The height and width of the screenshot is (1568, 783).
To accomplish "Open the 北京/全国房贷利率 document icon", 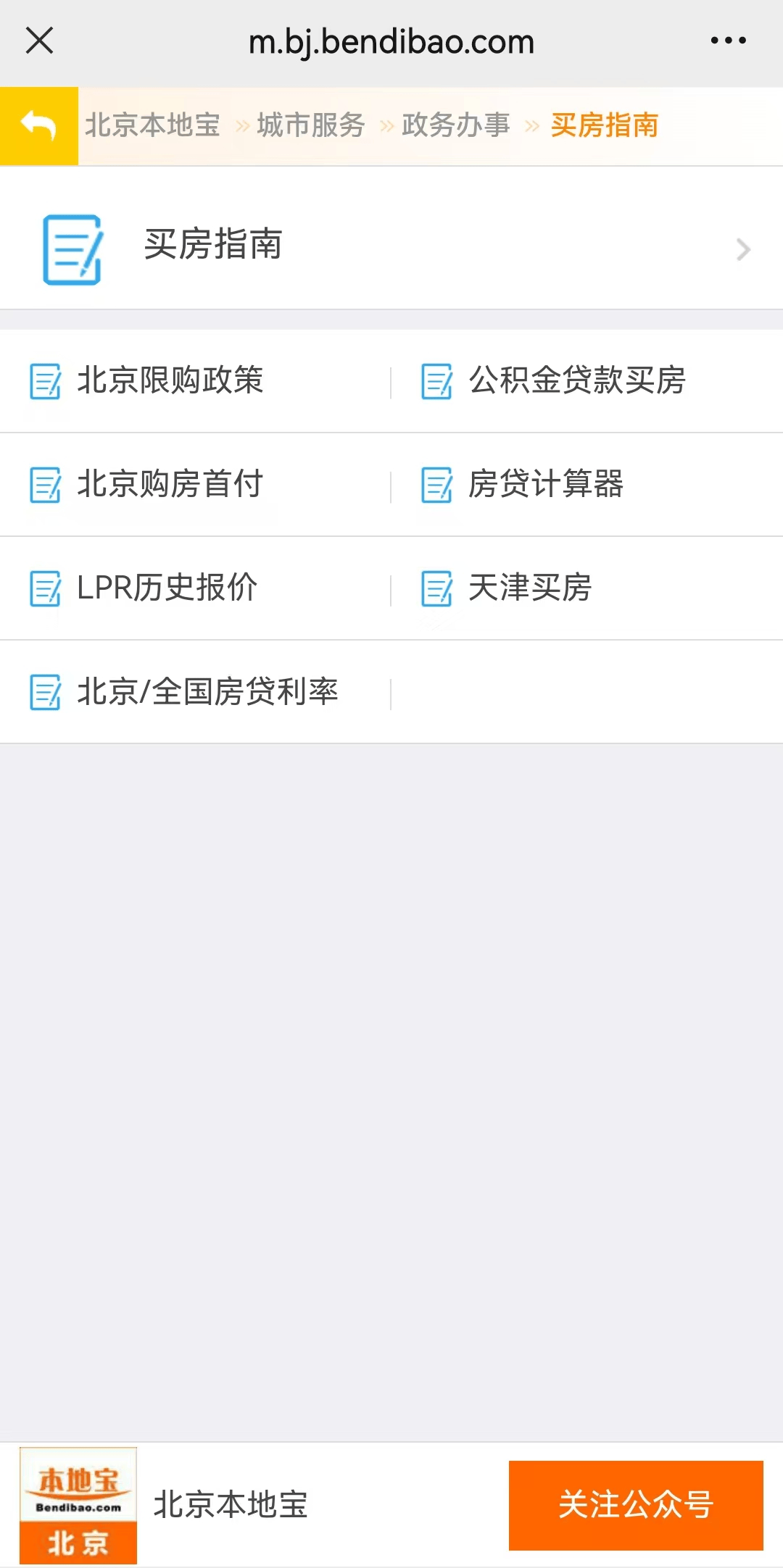I will (46, 692).
